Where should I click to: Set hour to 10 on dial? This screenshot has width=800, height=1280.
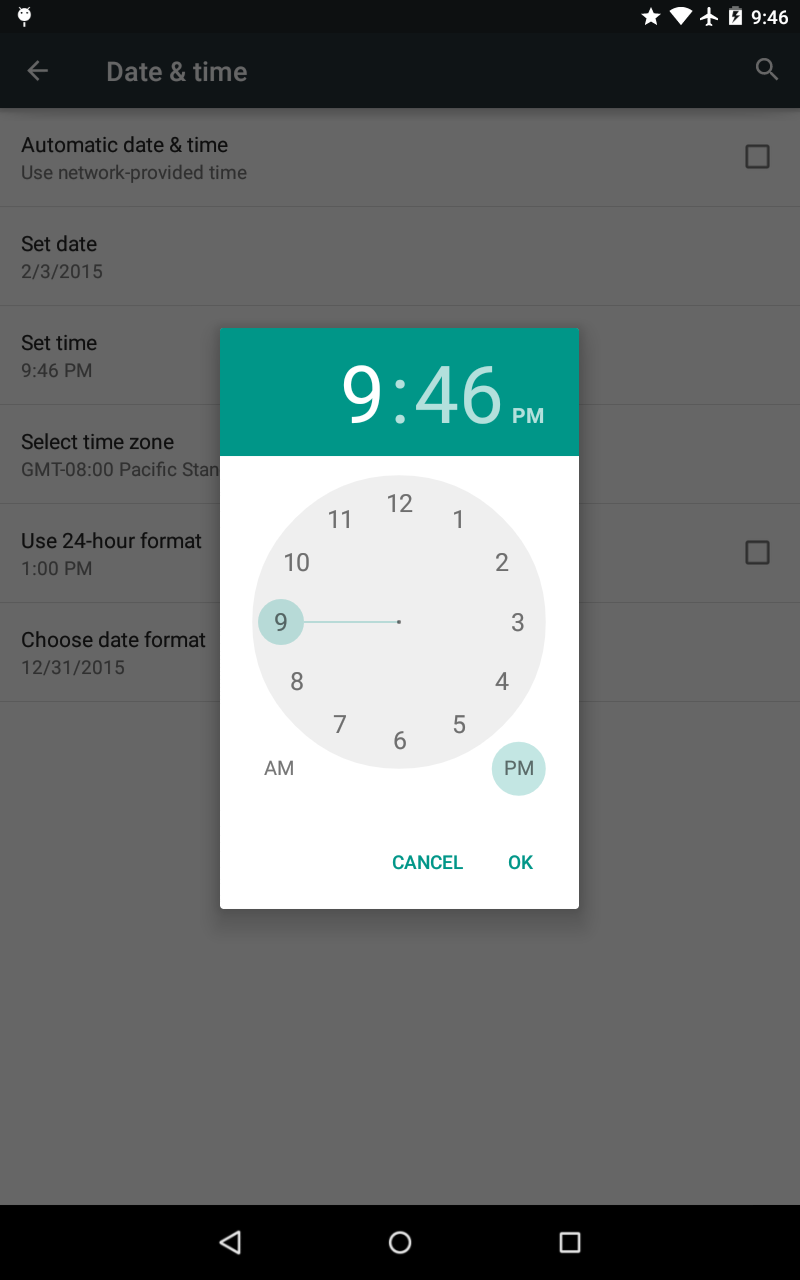[296, 562]
